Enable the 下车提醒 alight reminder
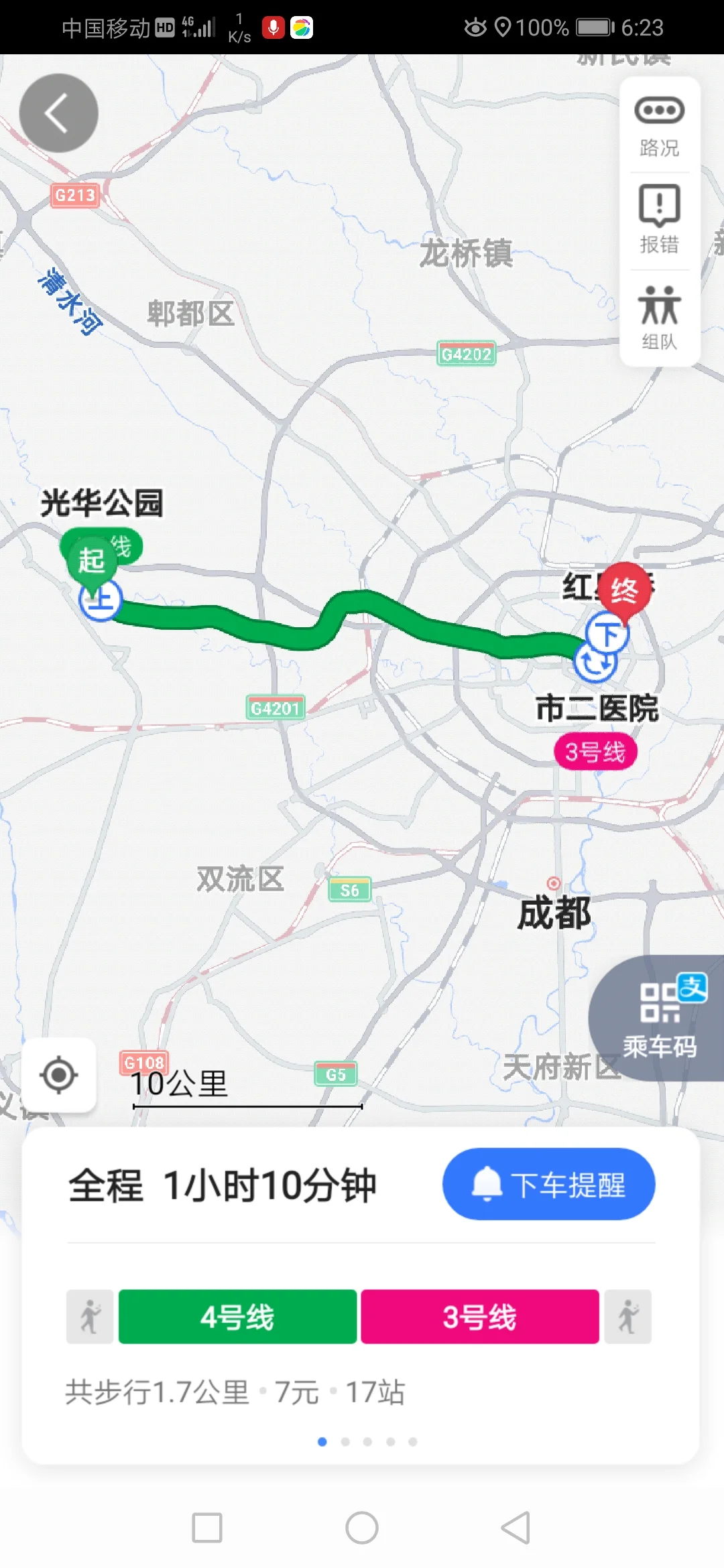The image size is (724, 1568). click(548, 1183)
